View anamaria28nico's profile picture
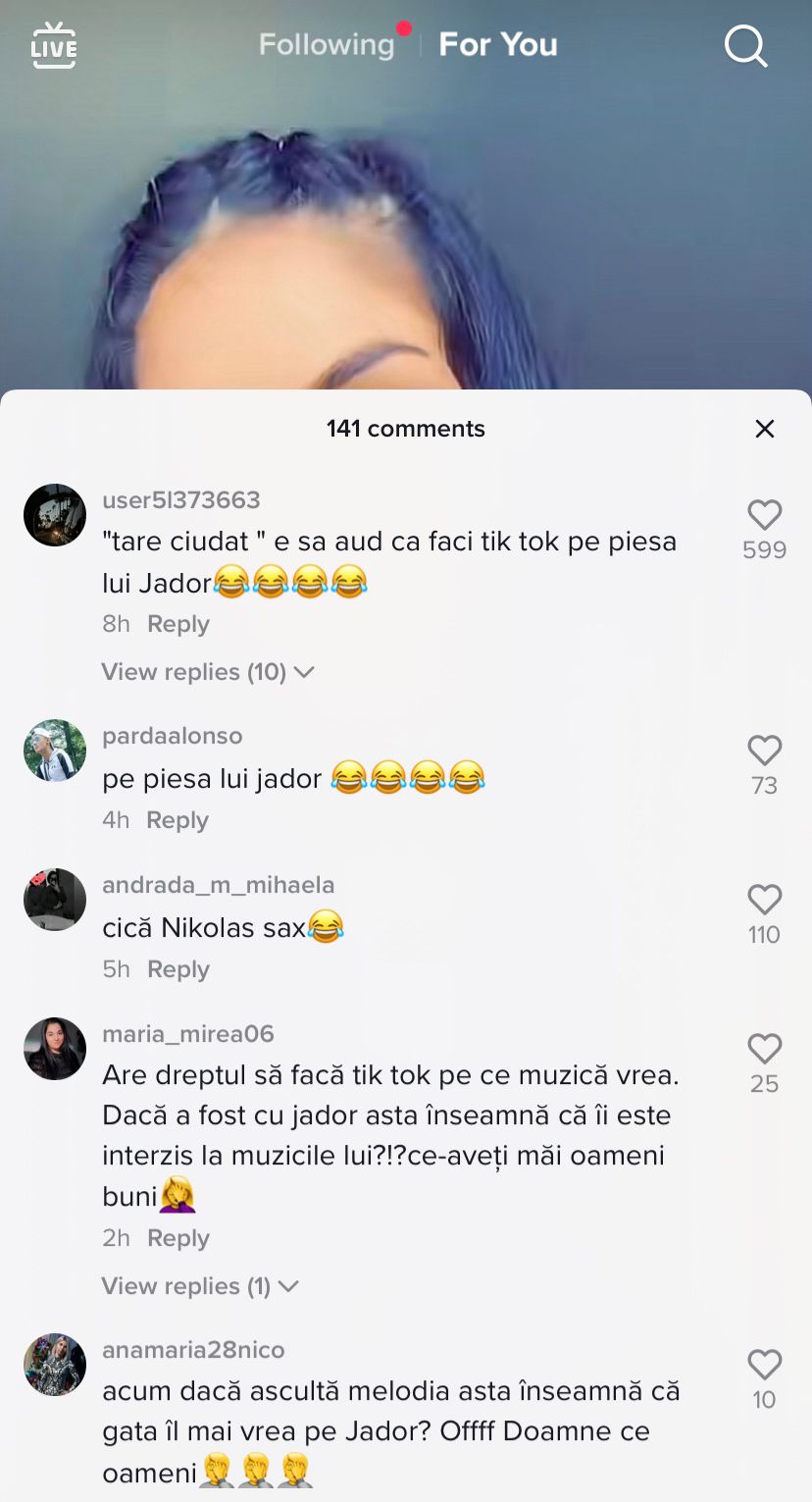This screenshot has height=1502, width=812. pyautogui.click(x=55, y=1365)
